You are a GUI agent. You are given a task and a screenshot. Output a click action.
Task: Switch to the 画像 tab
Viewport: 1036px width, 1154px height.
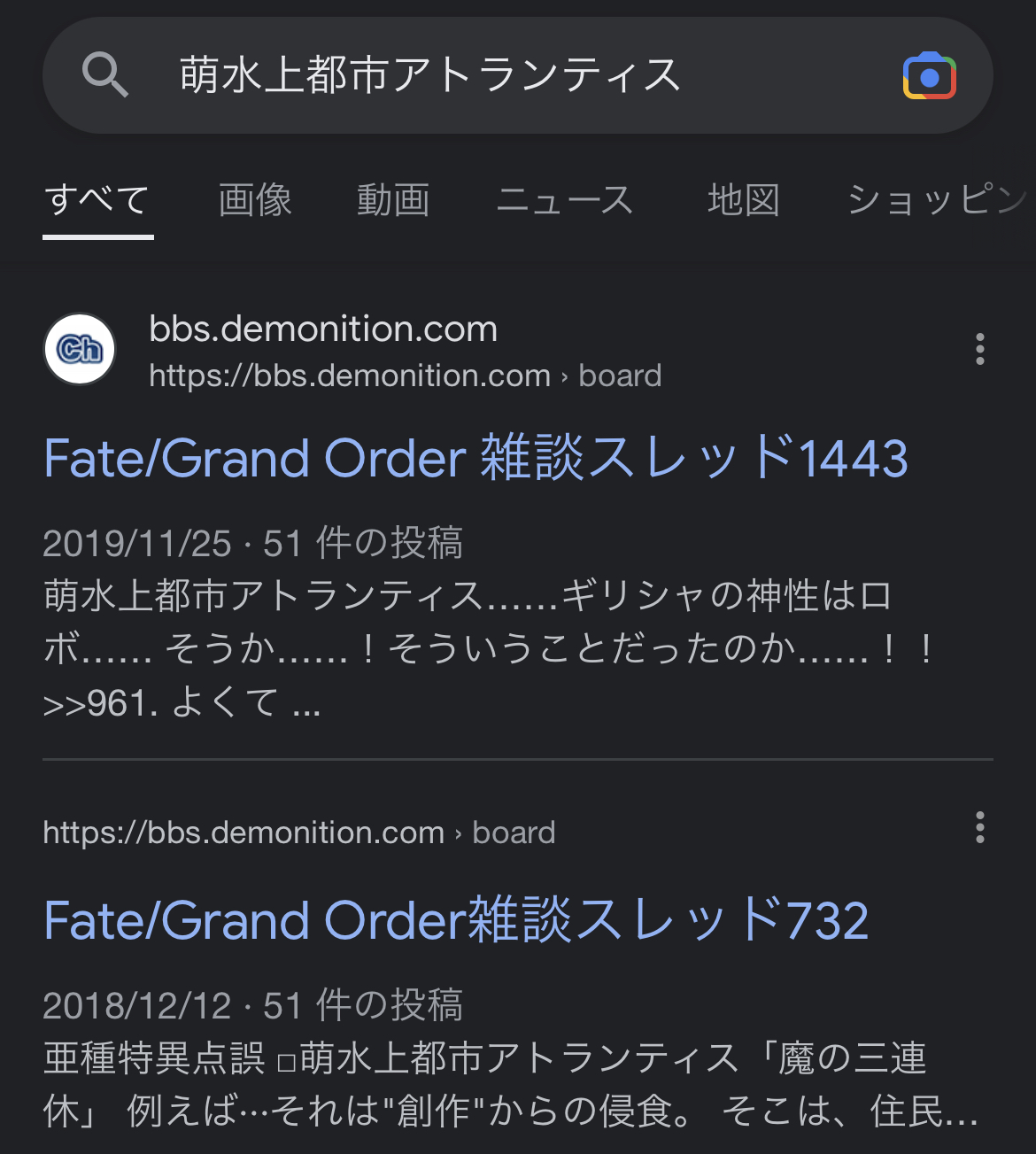pos(255,200)
